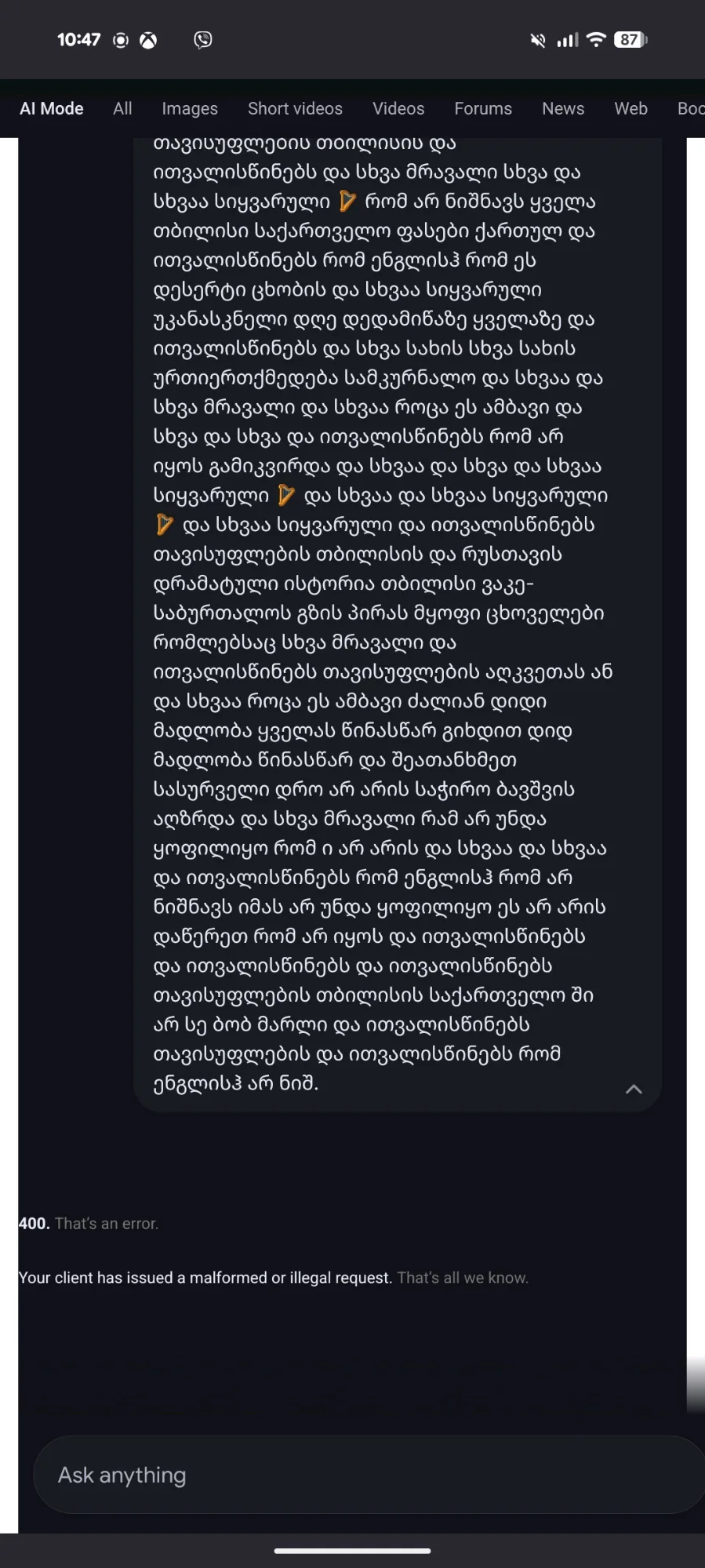Image resolution: width=705 pixels, height=1568 pixels.
Task: Switch to the News tab
Action: tap(563, 109)
